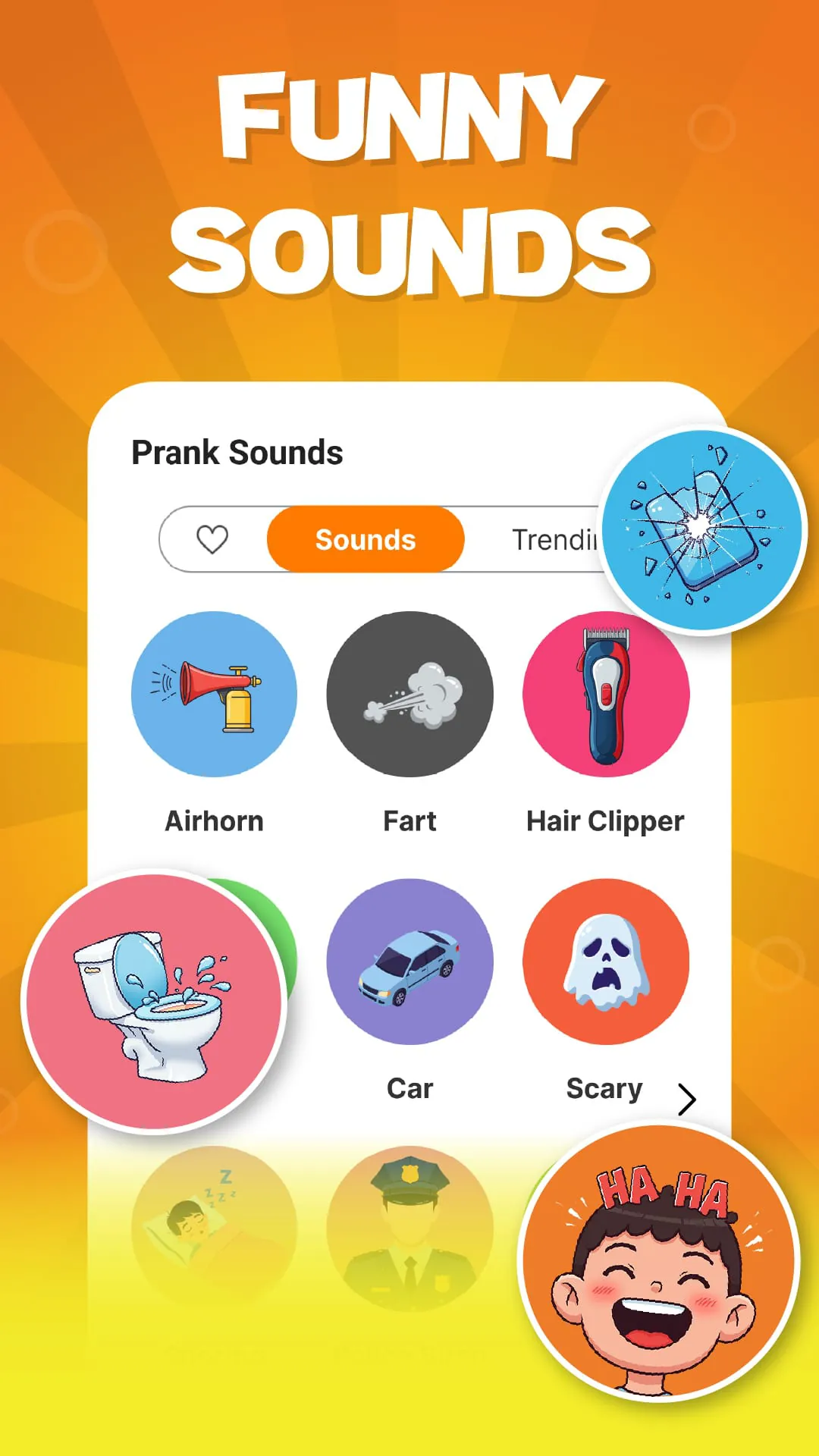This screenshot has width=819, height=1456.
Task: Tap the Hair Clipper sound
Action: [x=606, y=695]
